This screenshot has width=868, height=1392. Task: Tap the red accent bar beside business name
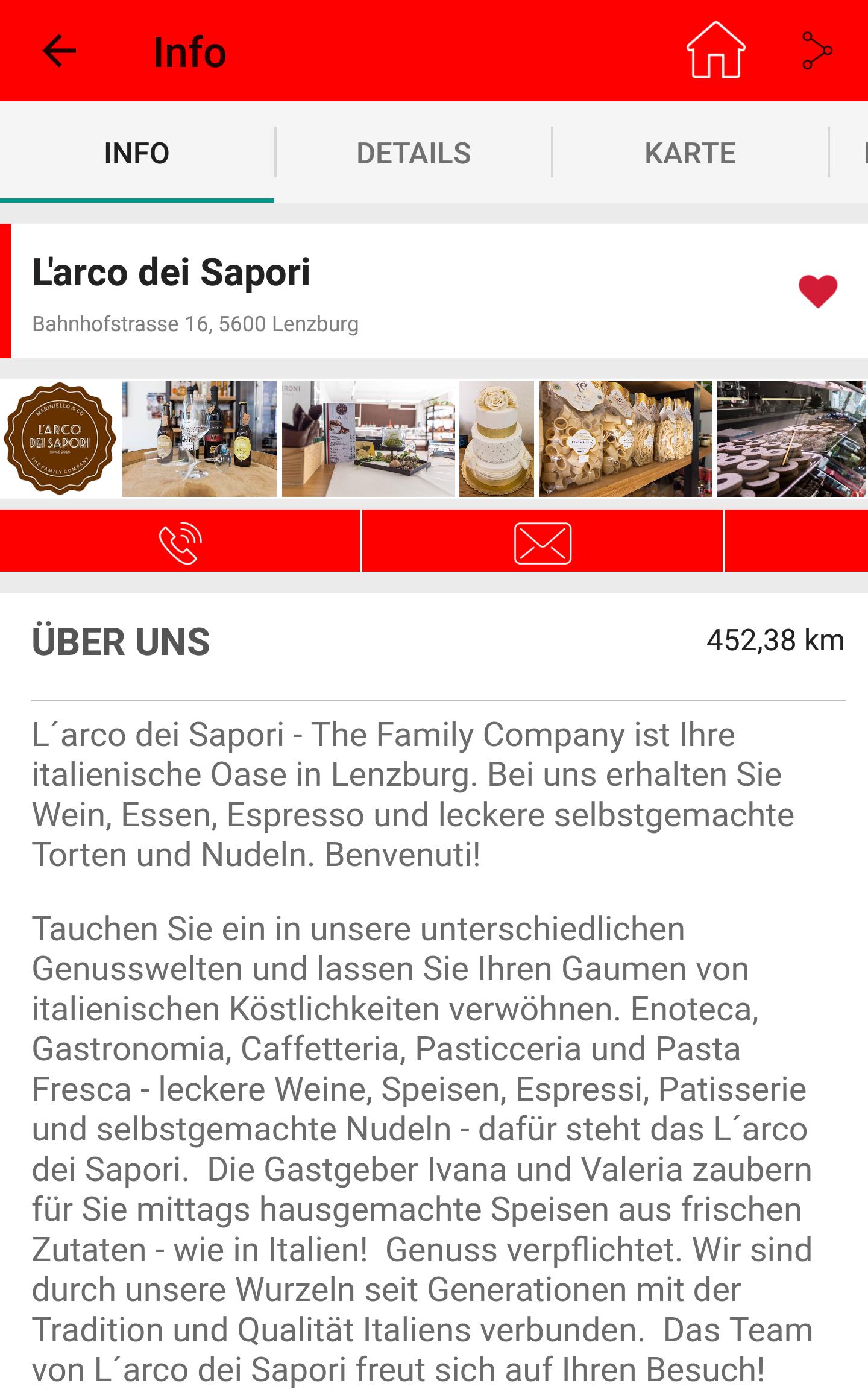[6, 289]
